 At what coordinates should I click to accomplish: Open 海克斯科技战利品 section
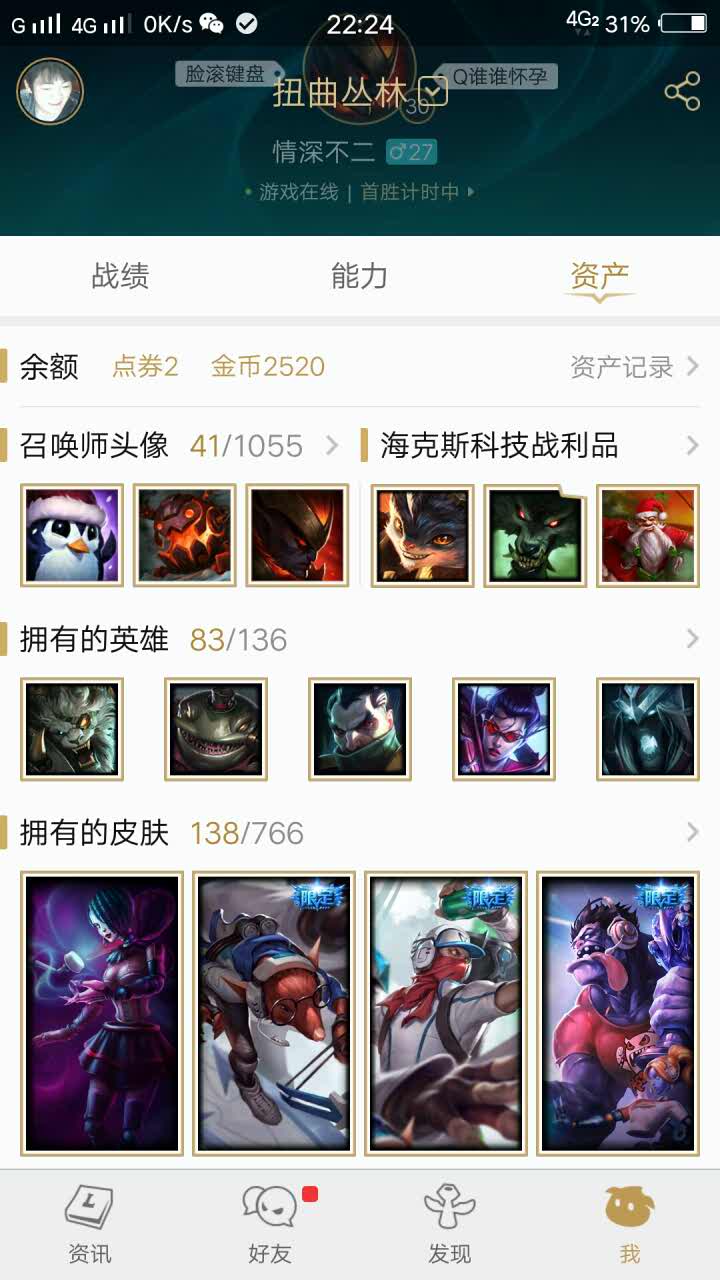click(691, 445)
